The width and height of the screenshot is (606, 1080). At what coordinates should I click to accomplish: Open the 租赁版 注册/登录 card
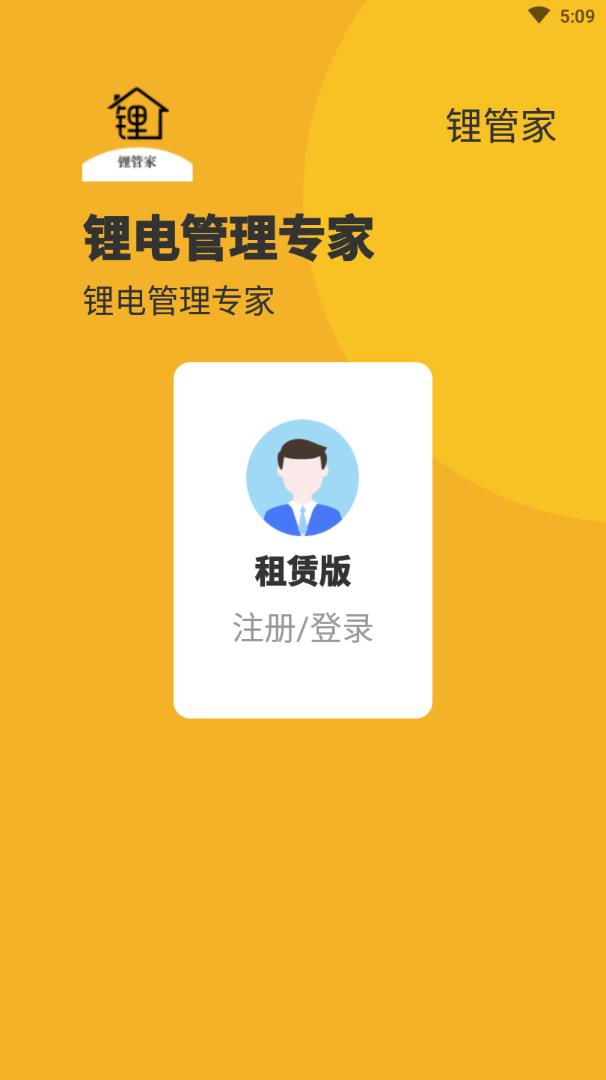click(302, 540)
